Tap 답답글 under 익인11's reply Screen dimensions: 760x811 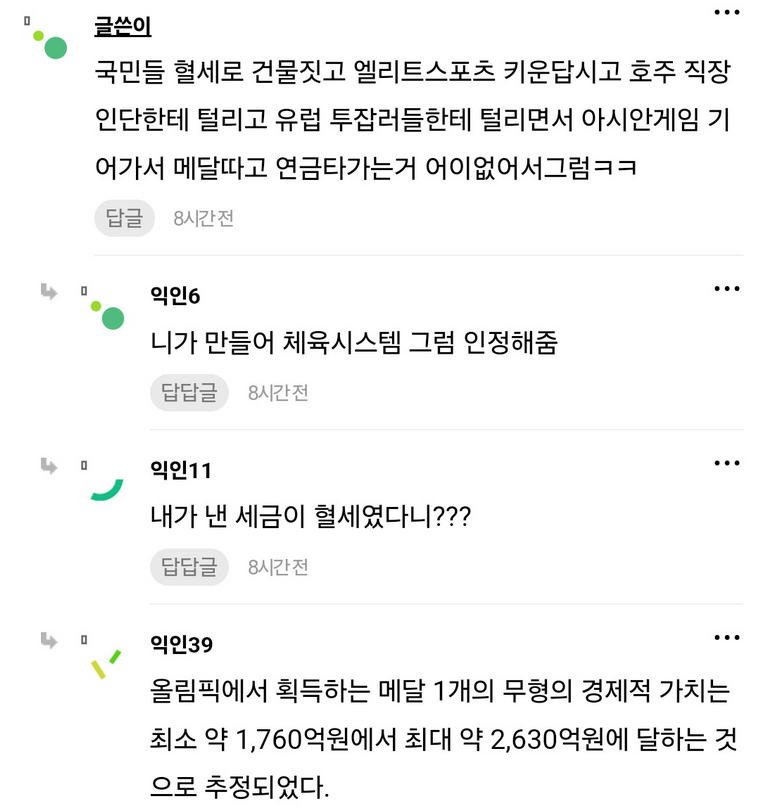coord(190,567)
